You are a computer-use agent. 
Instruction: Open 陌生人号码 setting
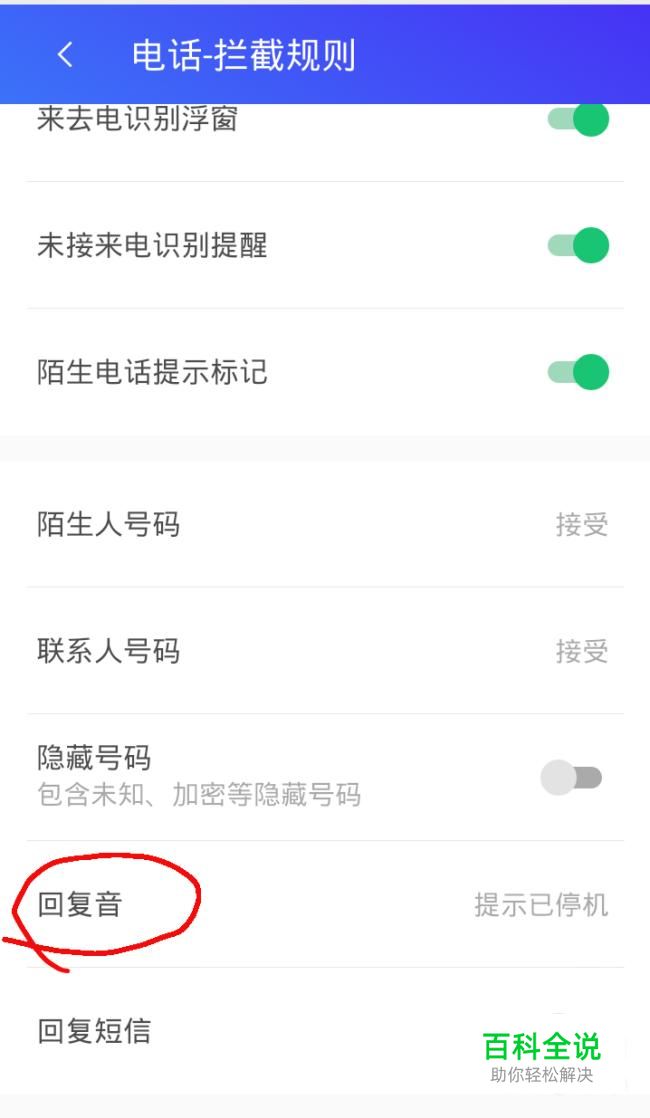click(325, 524)
